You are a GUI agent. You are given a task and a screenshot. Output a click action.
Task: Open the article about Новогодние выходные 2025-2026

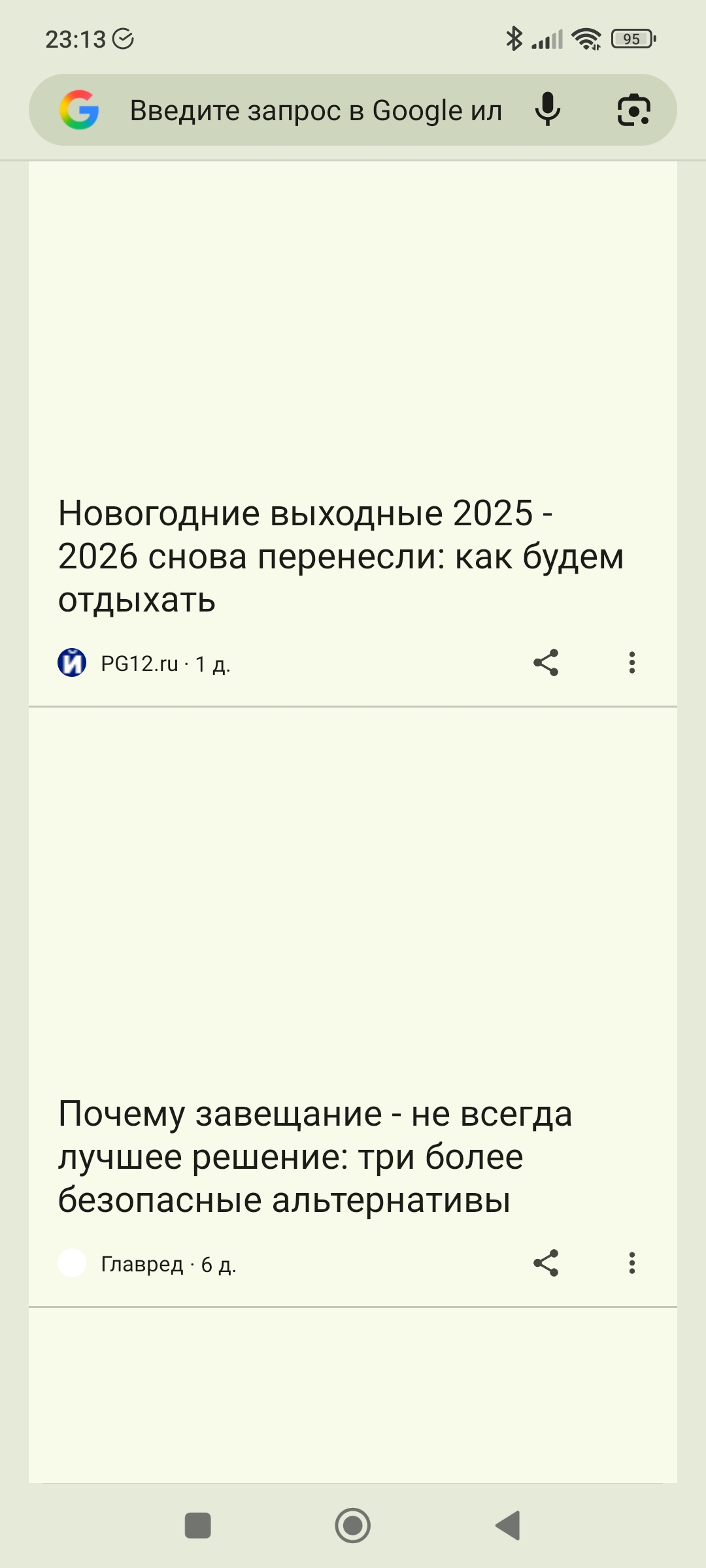(x=340, y=555)
